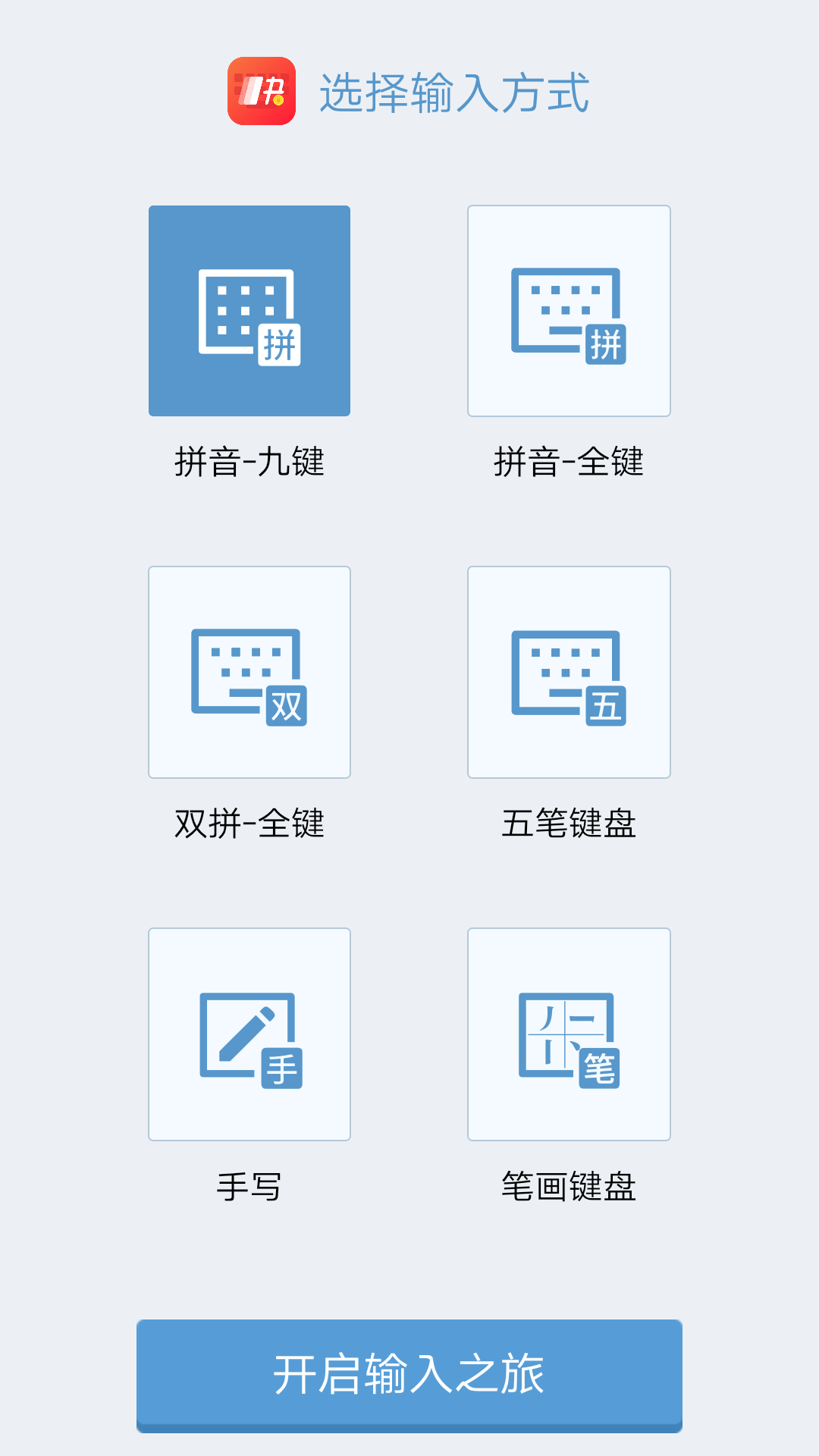Click the highlighted blue nine-key pinyin tile
The height and width of the screenshot is (1456, 819).
coord(249,311)
